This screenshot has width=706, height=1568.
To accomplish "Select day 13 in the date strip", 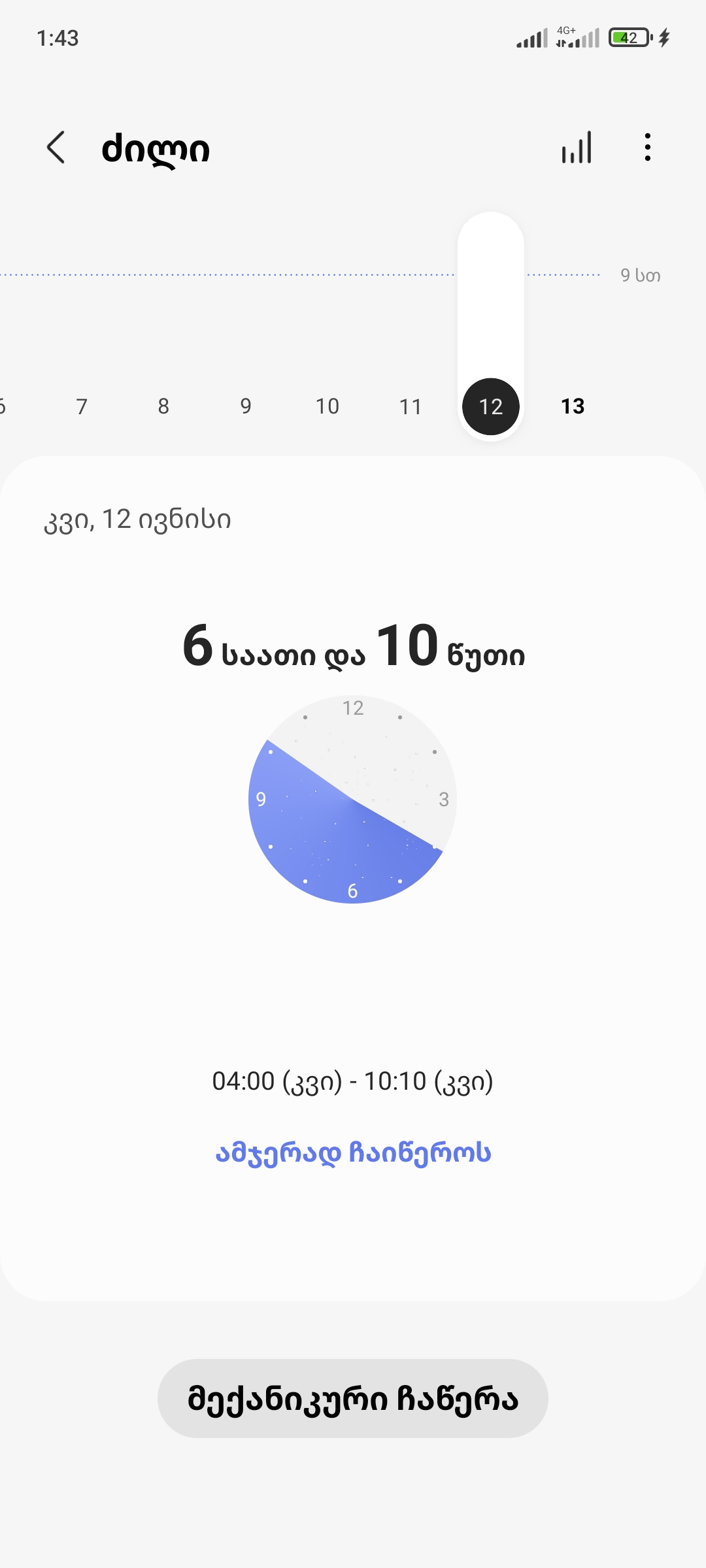I will click(573, 406).
